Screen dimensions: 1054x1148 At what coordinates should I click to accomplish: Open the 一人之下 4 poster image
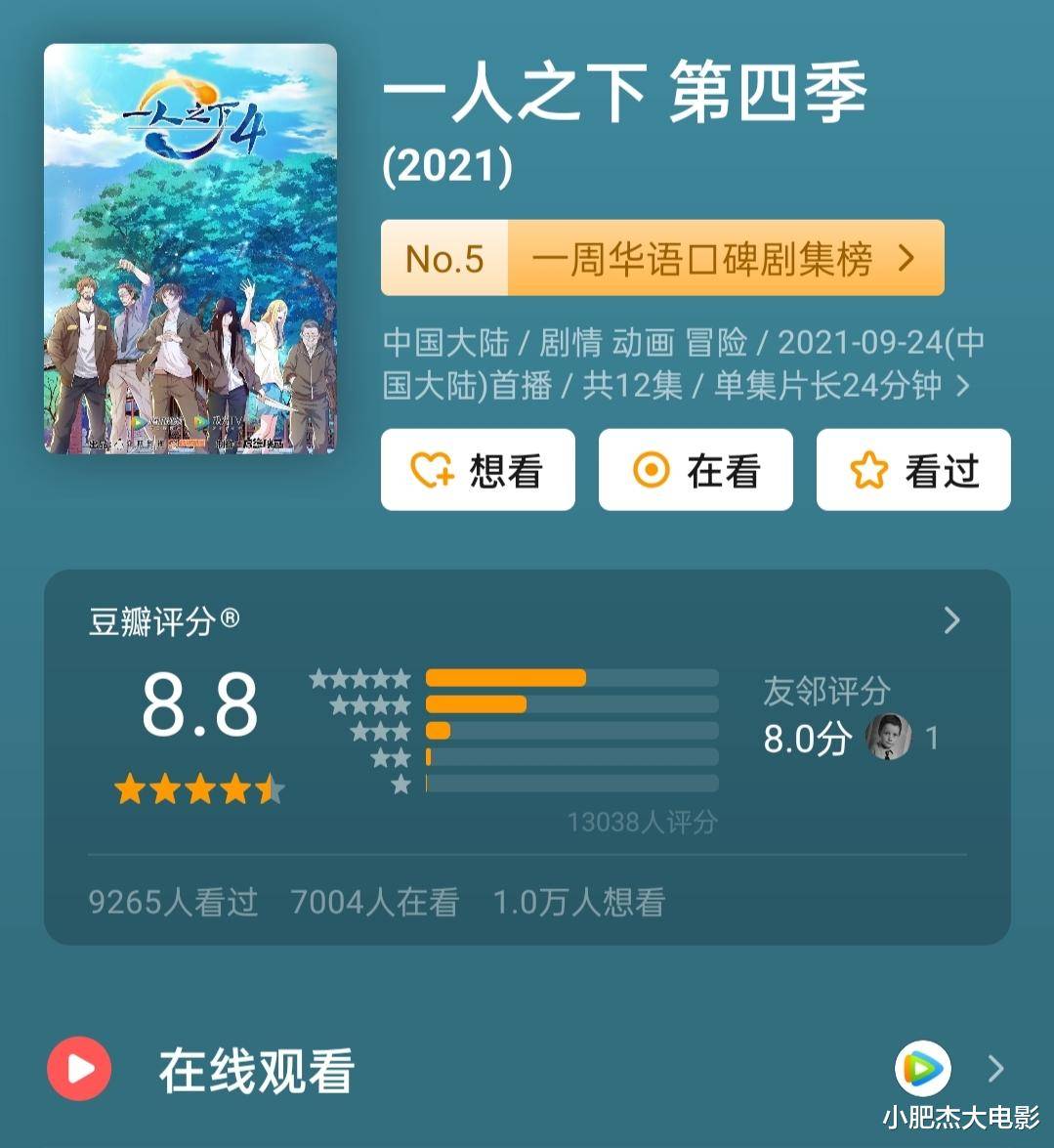click(x=190, y=249)
